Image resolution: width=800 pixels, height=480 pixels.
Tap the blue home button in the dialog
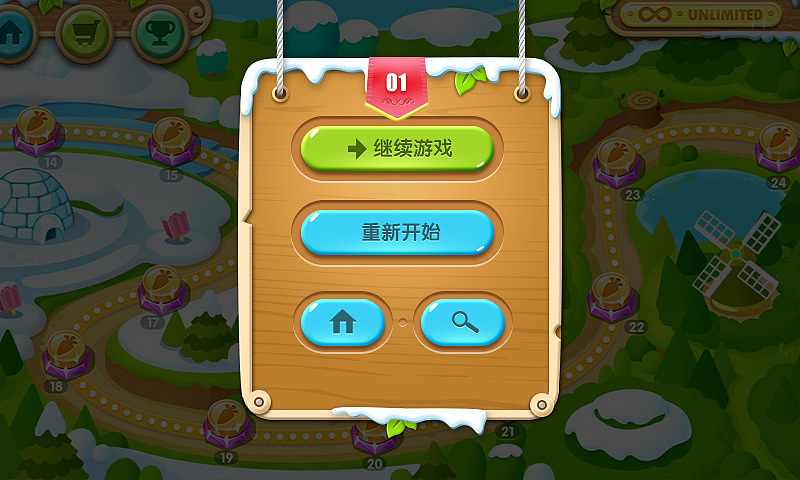click(343, 322)
